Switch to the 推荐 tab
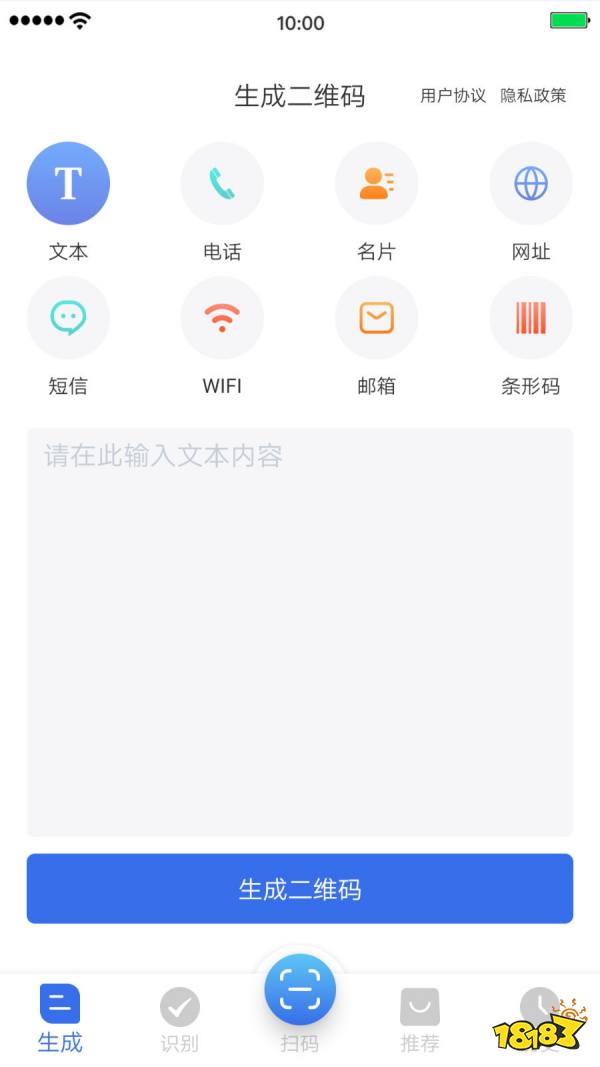The height and width of the screenshot is (1067, 600). pyautogui.click(x=420, y=1018)
